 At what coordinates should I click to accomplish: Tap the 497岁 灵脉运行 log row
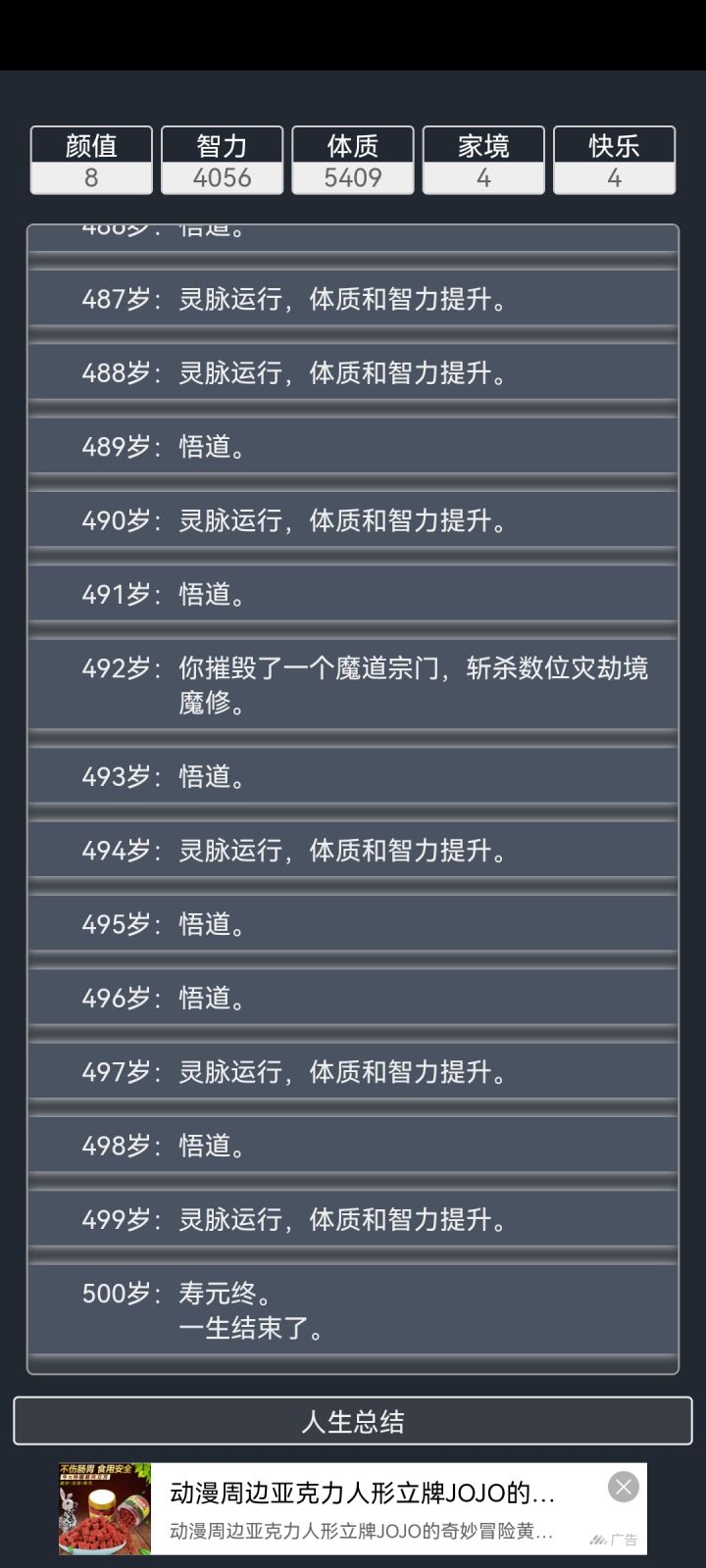353,1070
